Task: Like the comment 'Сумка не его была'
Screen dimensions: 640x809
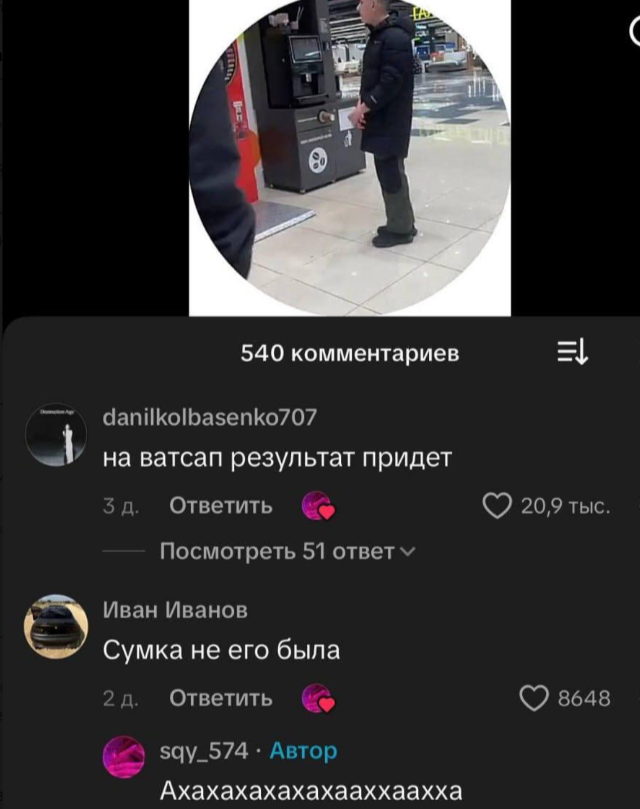Action: tap(536, 698)
